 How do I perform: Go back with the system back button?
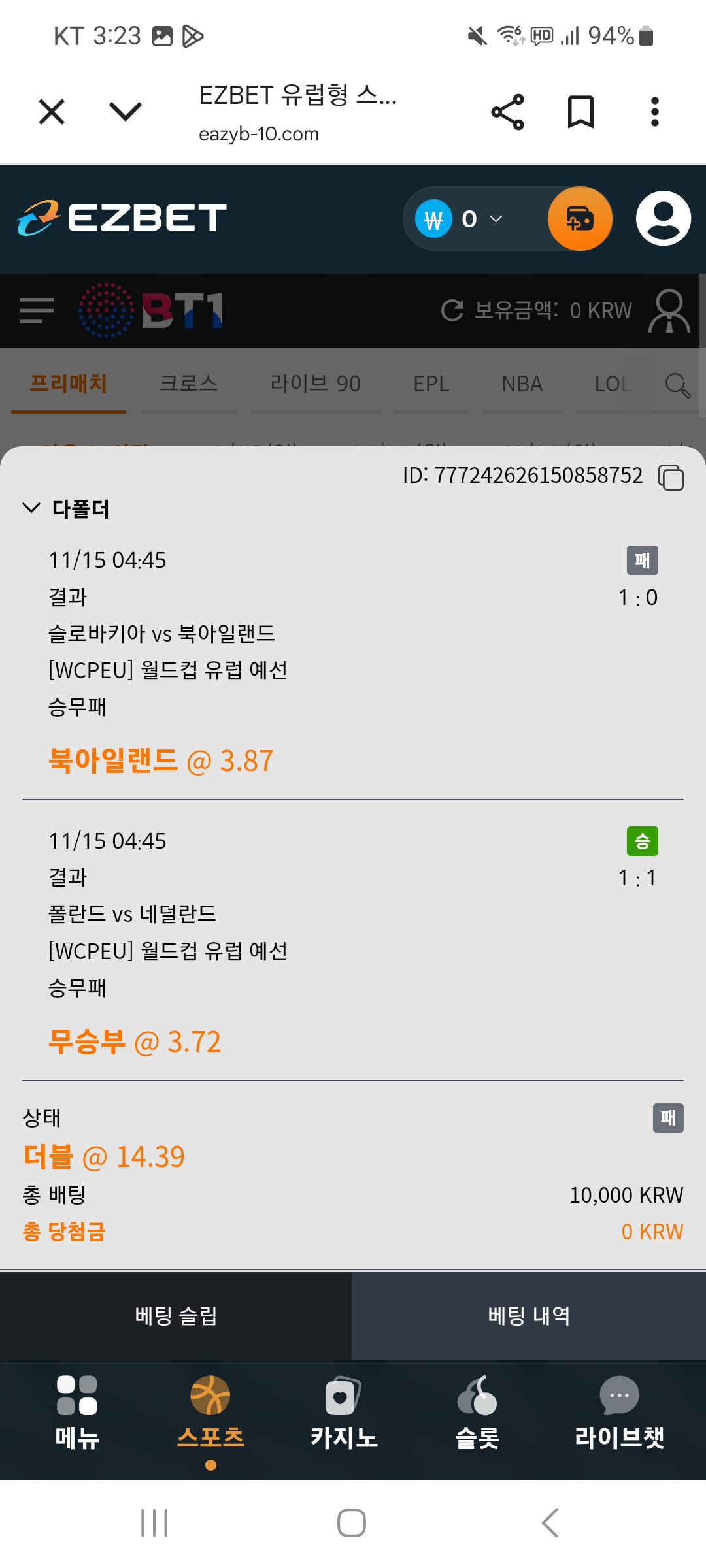[x=550, y=1523]
